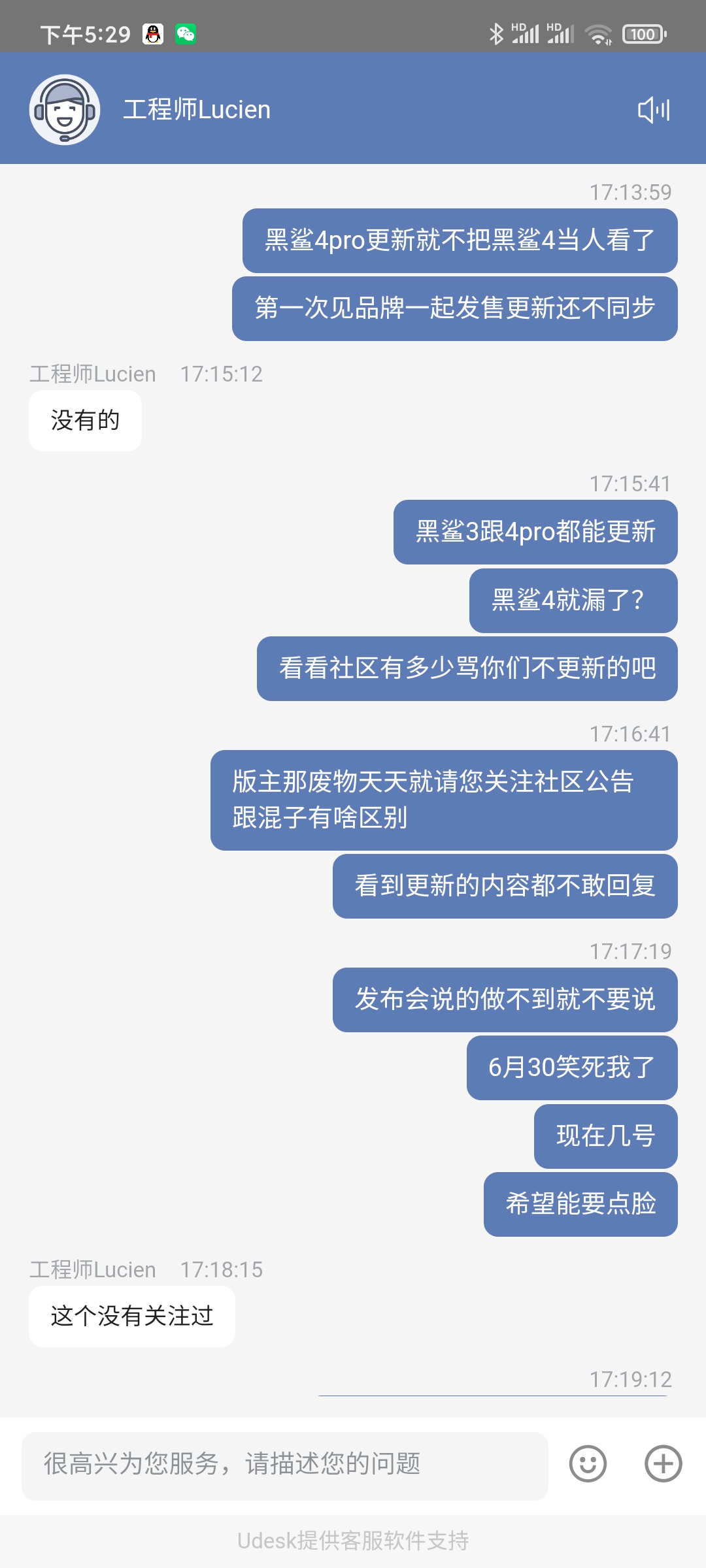Tap the message input field
The height and width of the screenshot is (1568, 706).
[285, 1466]
